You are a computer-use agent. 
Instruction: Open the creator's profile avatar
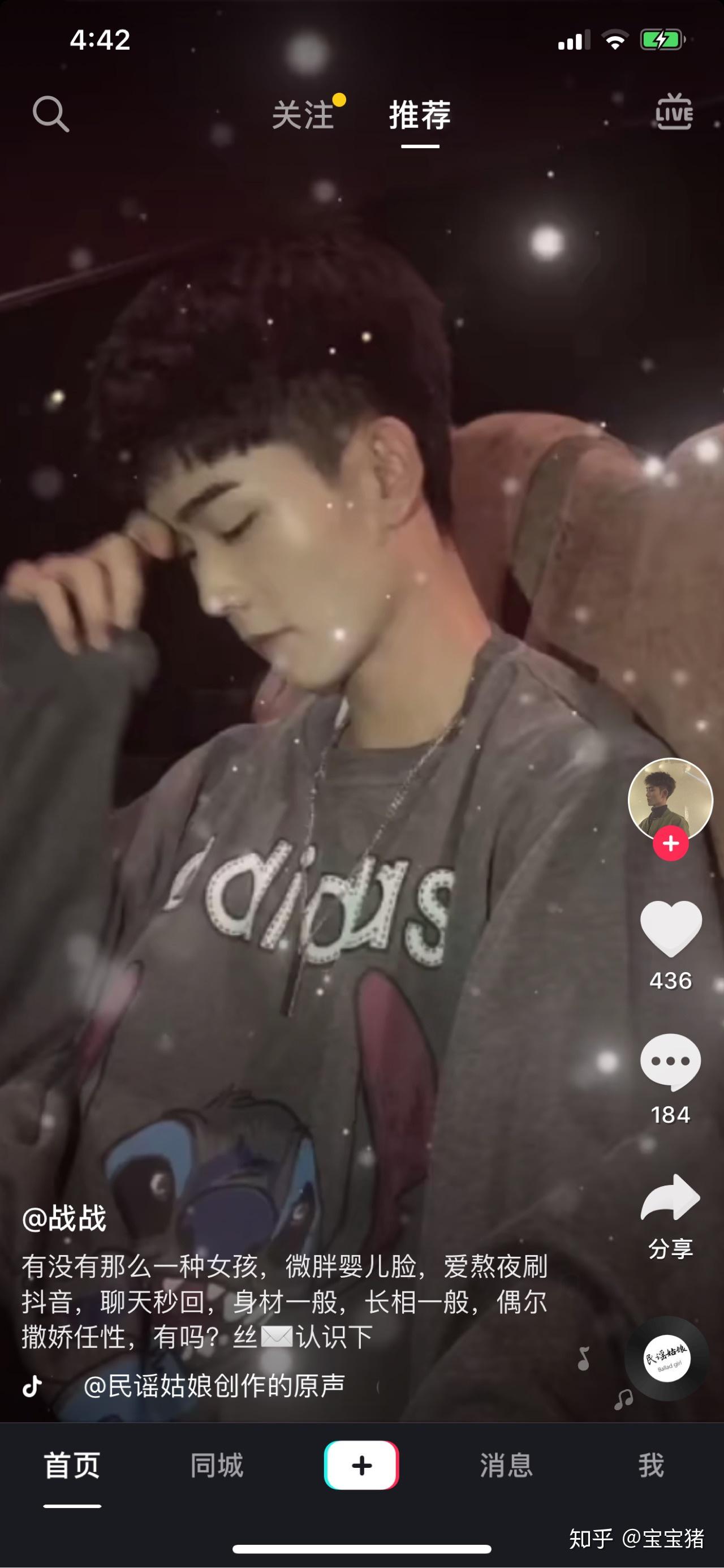[670, 800]
